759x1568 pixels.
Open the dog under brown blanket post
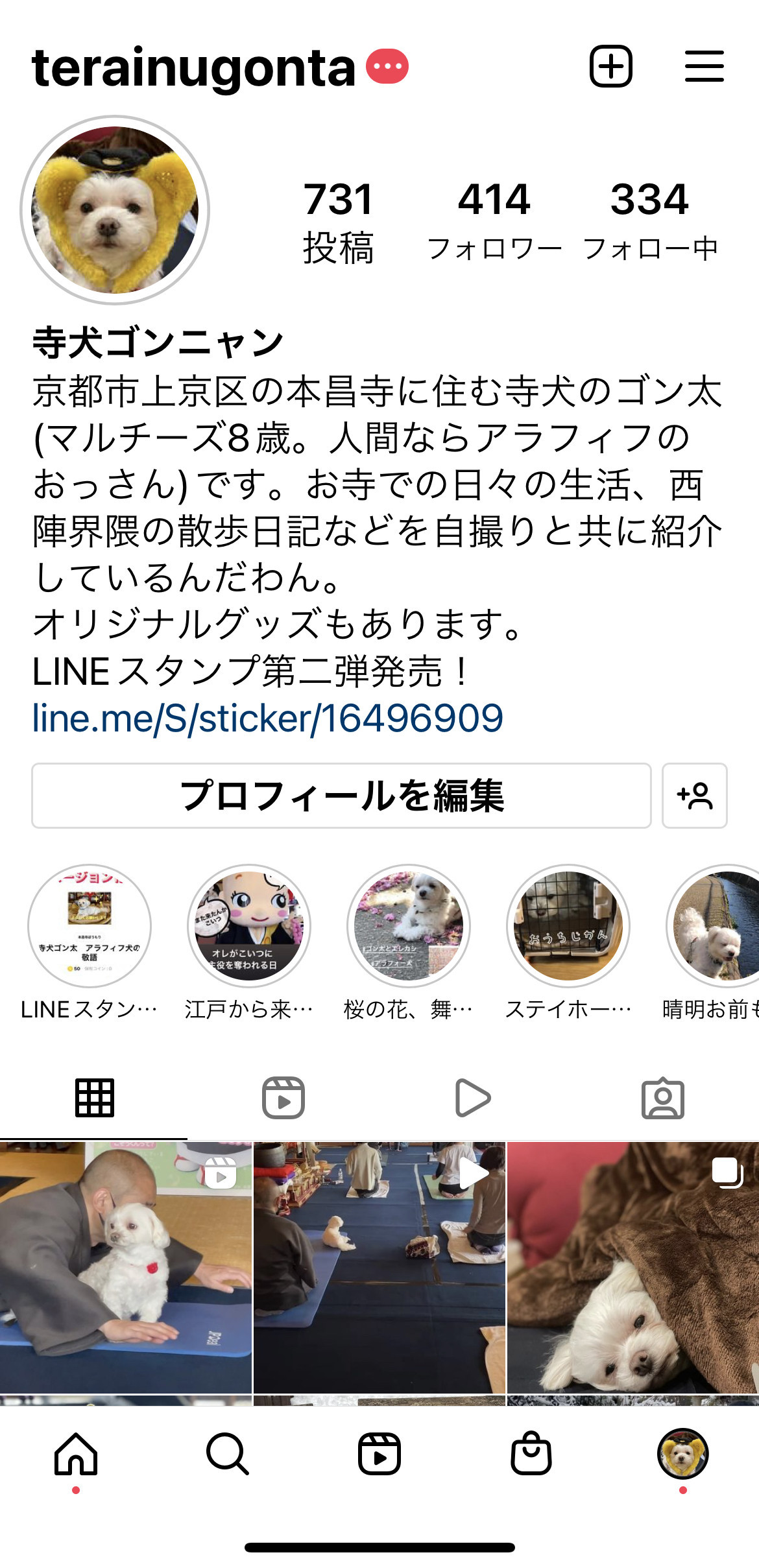(633, 1268)
